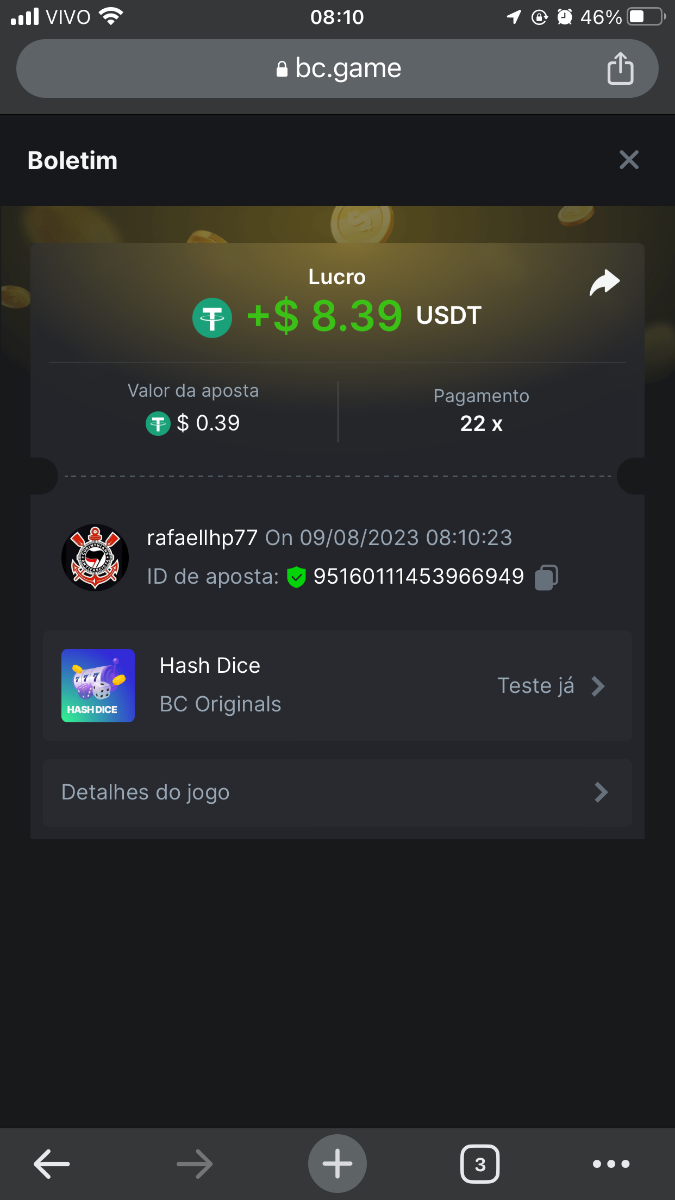View the three open tabs

coord(480,1164)
